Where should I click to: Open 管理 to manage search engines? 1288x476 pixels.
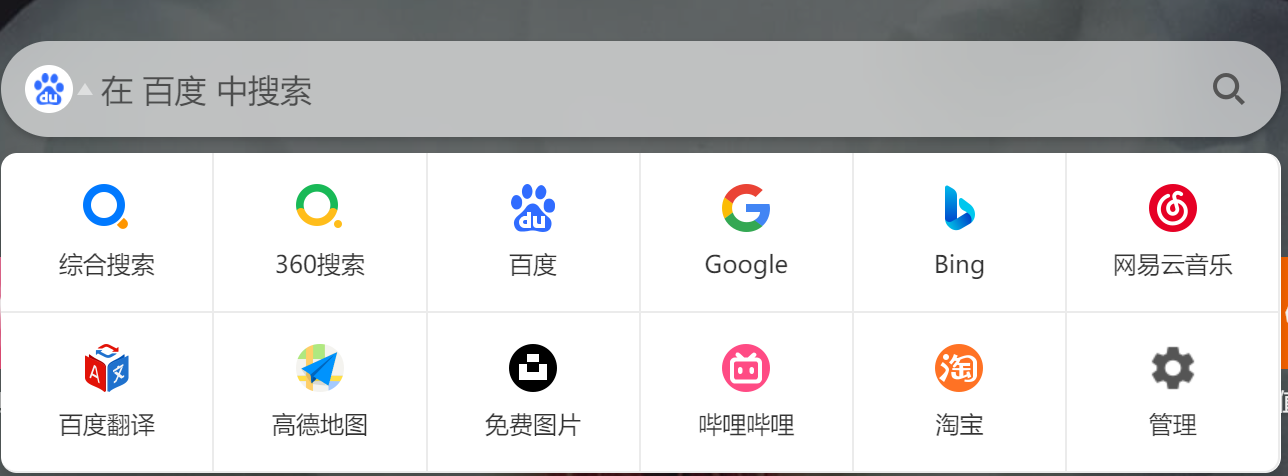pos(1173,392)
